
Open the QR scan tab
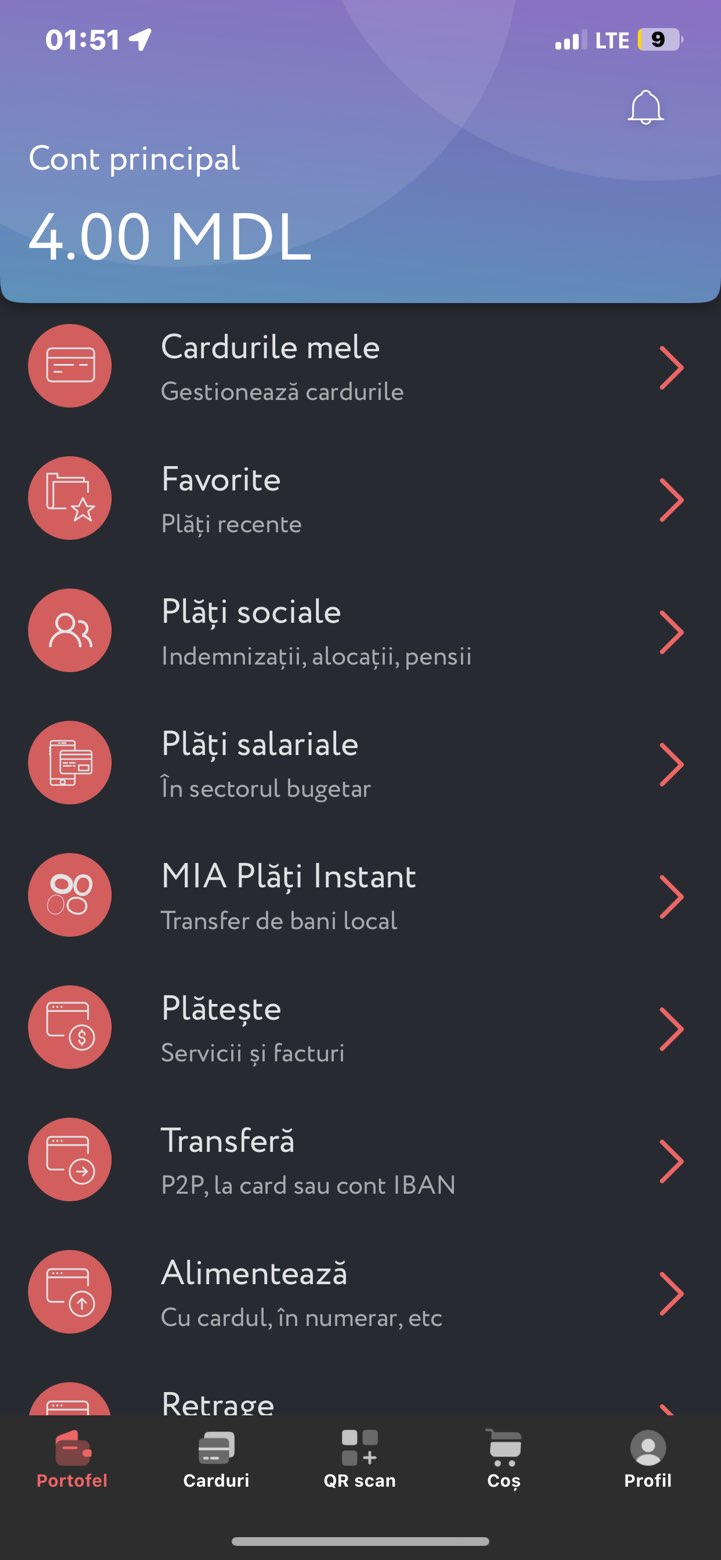(360, 1460)
